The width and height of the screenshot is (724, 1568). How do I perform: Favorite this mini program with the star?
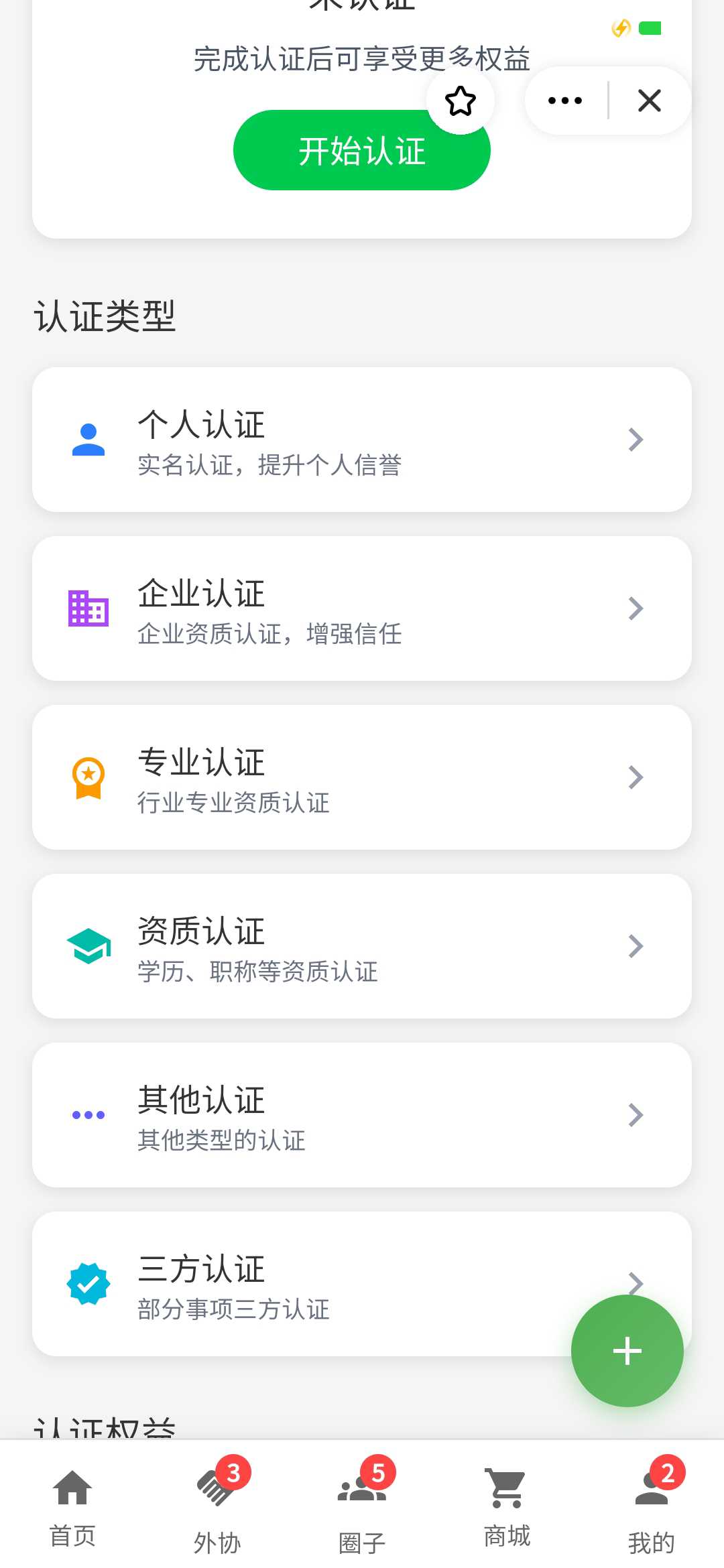(461, 101)
